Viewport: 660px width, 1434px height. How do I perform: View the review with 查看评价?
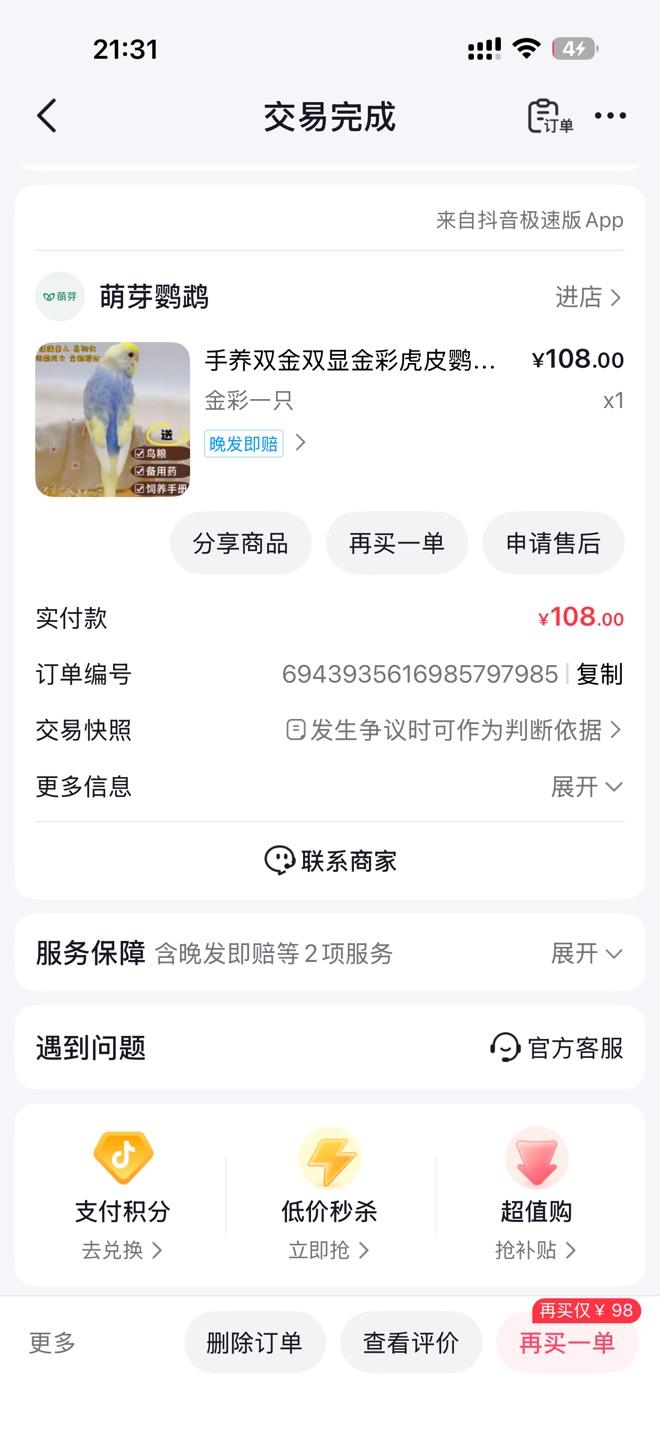click(411, 1342)
